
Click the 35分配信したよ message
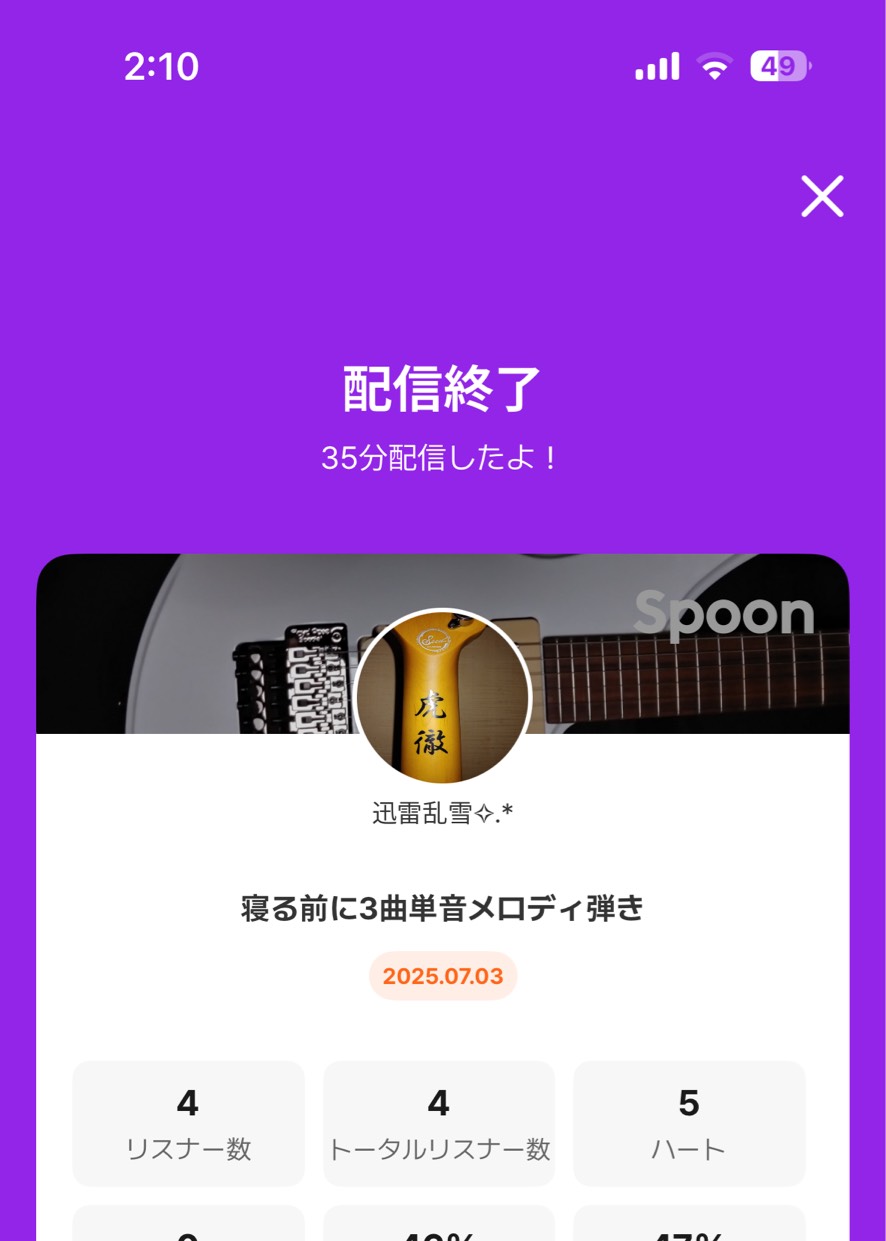[x=443, y=455]
